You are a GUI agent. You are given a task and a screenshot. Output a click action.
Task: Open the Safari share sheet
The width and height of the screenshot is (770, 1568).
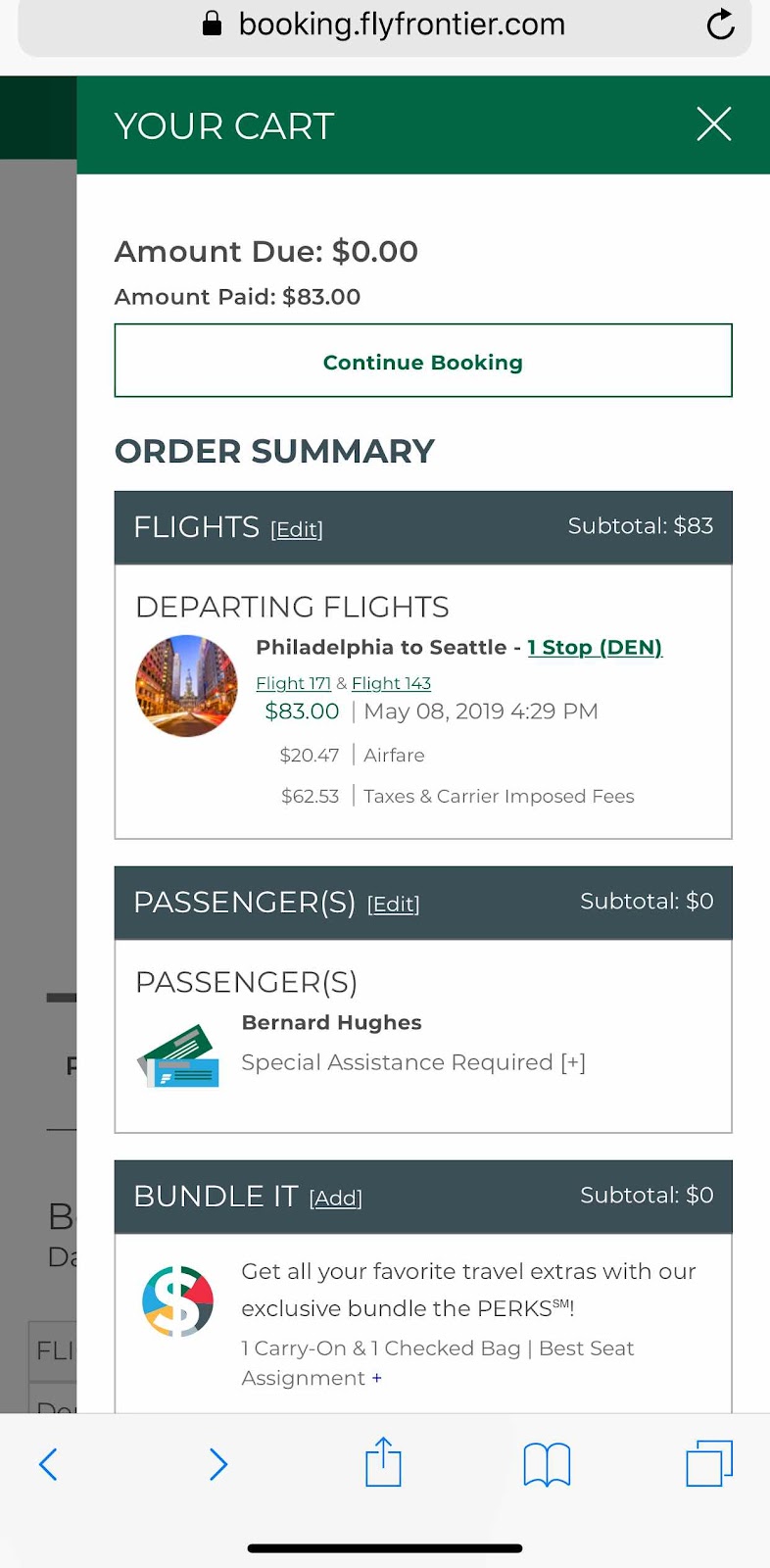tap(383, 1461)
